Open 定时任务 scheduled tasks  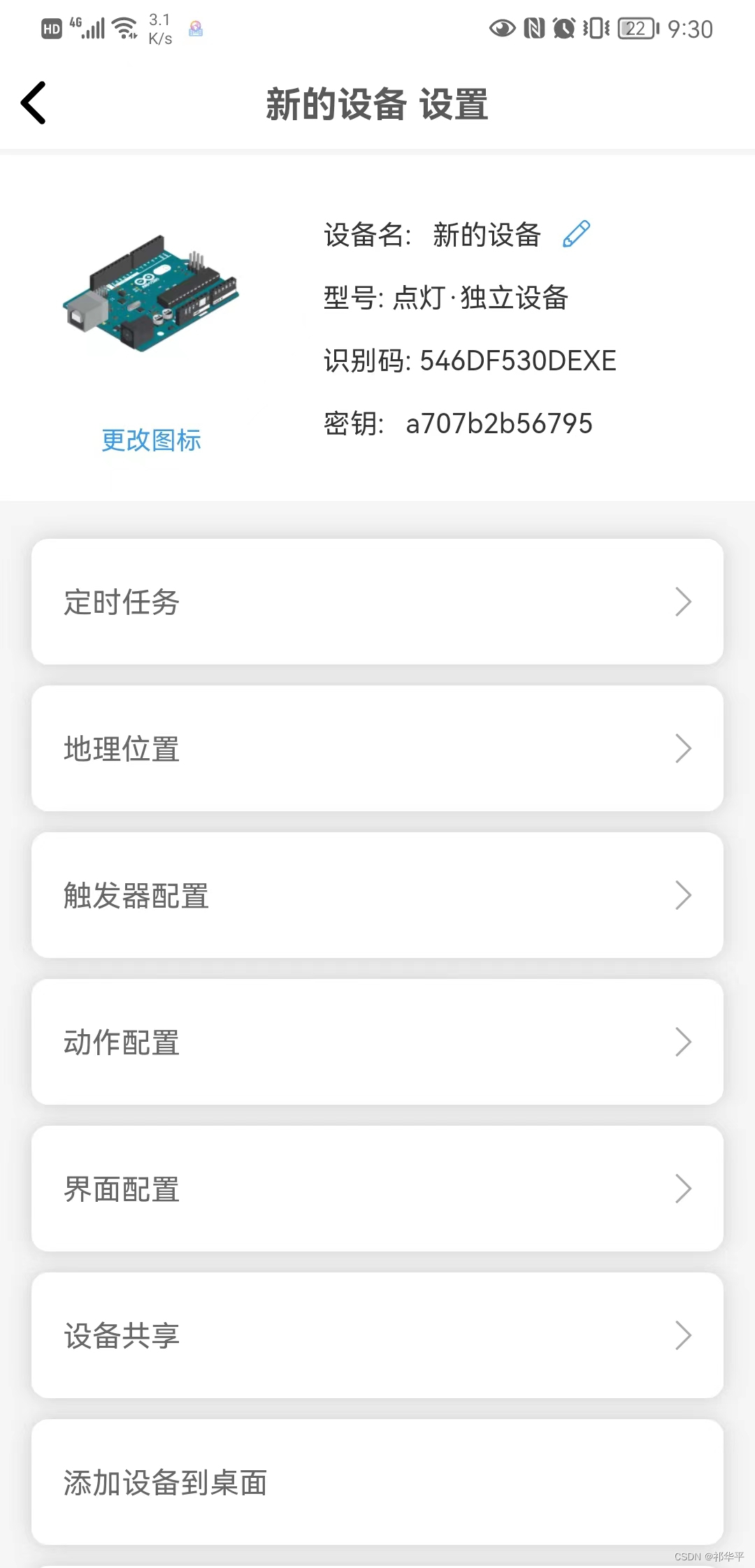click(x=377, y=601)
